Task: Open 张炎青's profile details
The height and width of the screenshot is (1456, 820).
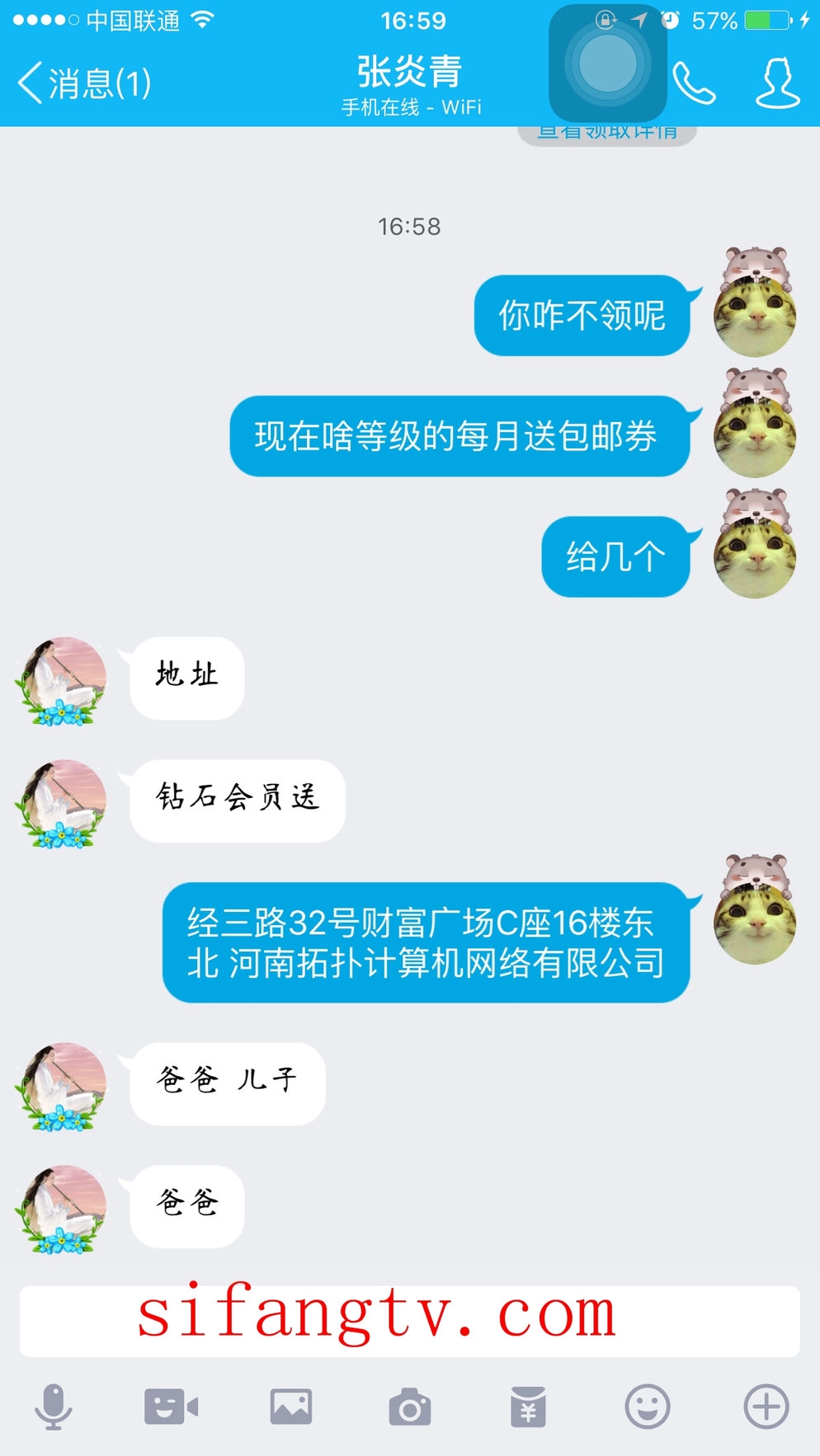Action: point(776,83)
